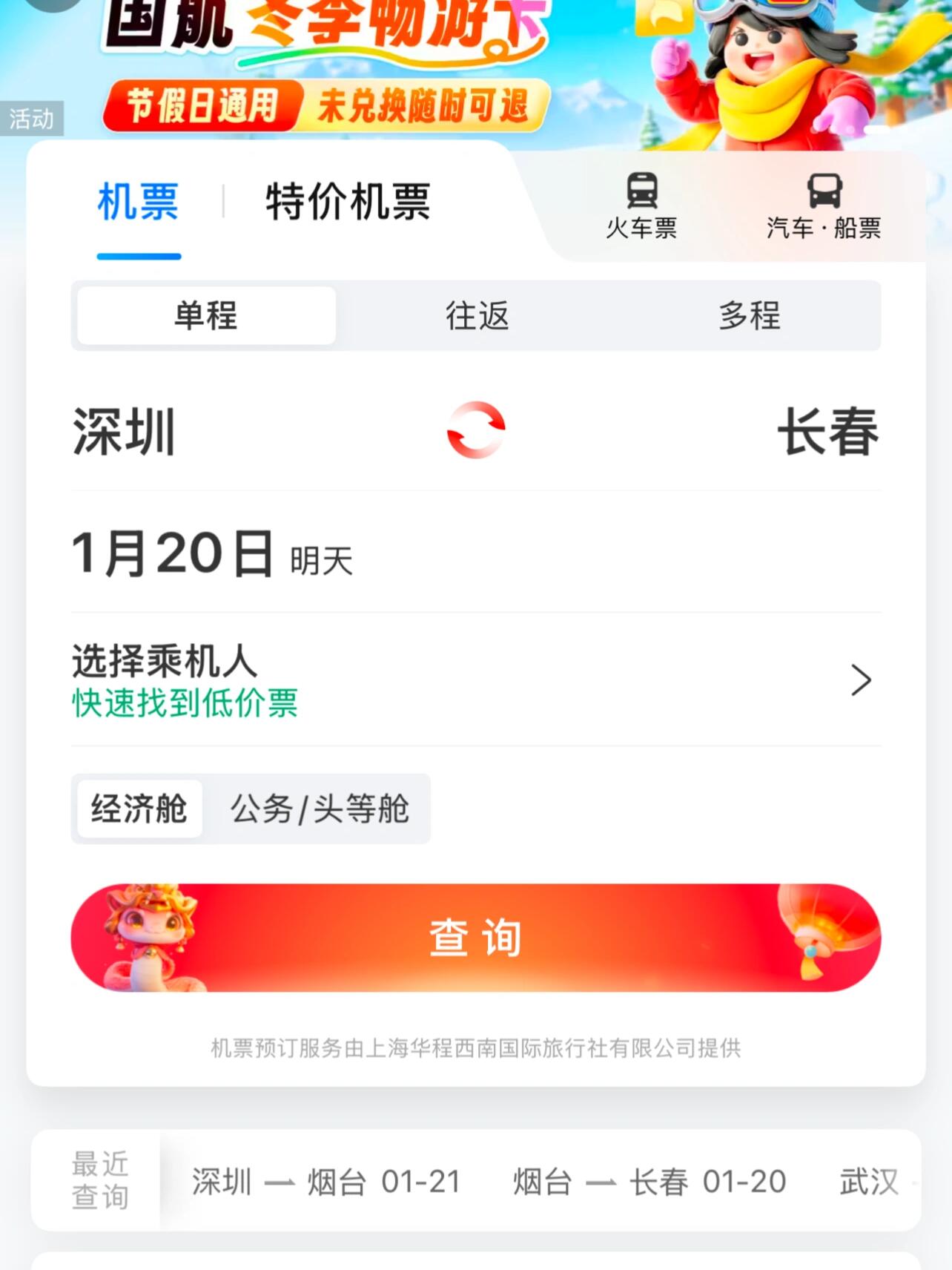Switch to 多程 multi-city trip
The width and height of the screenshot is (952, 1270).
point(749,316)
